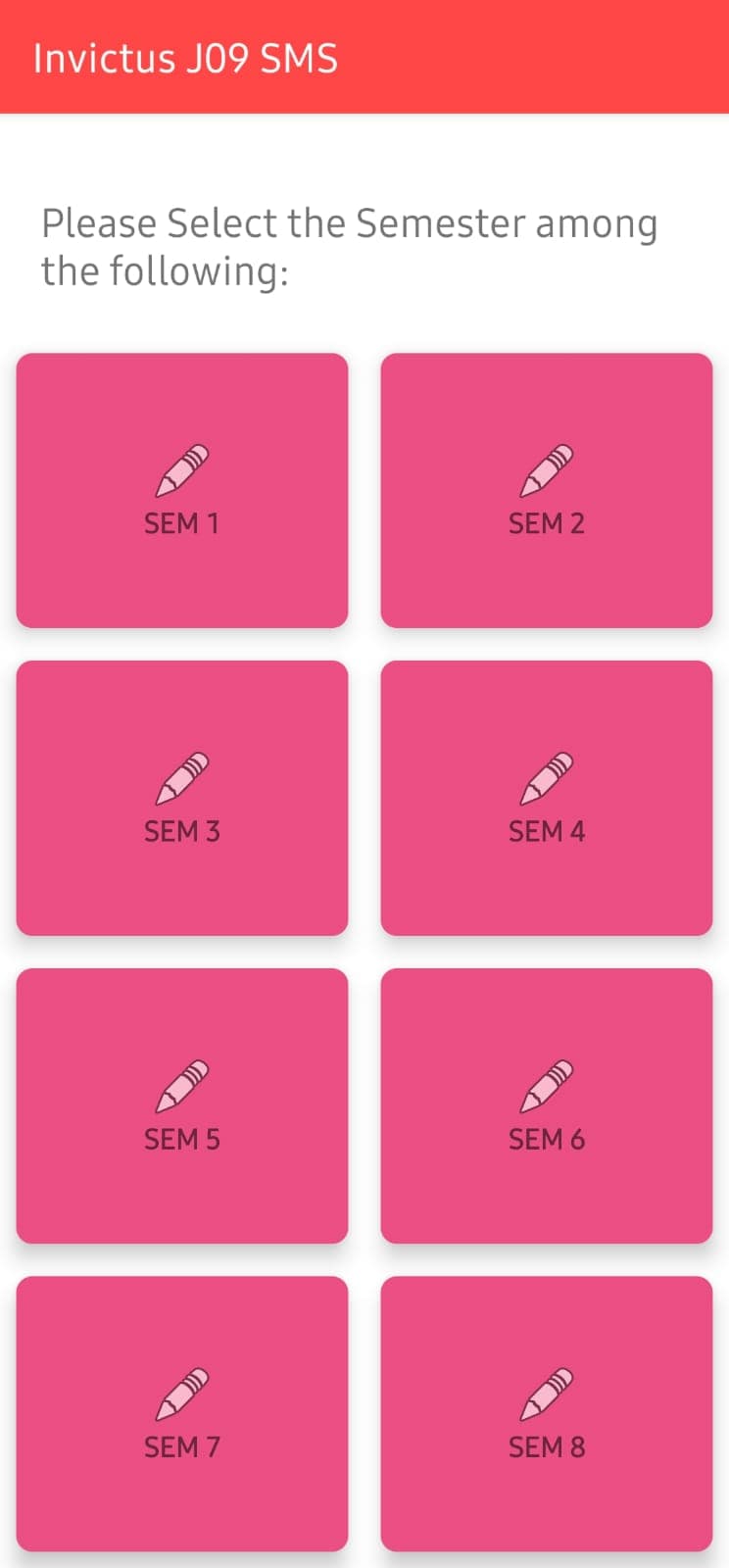This screenshot has height=1568, width=729.
Task: Select the SEM 8 semester card
Action: (x=546, y=1414)
